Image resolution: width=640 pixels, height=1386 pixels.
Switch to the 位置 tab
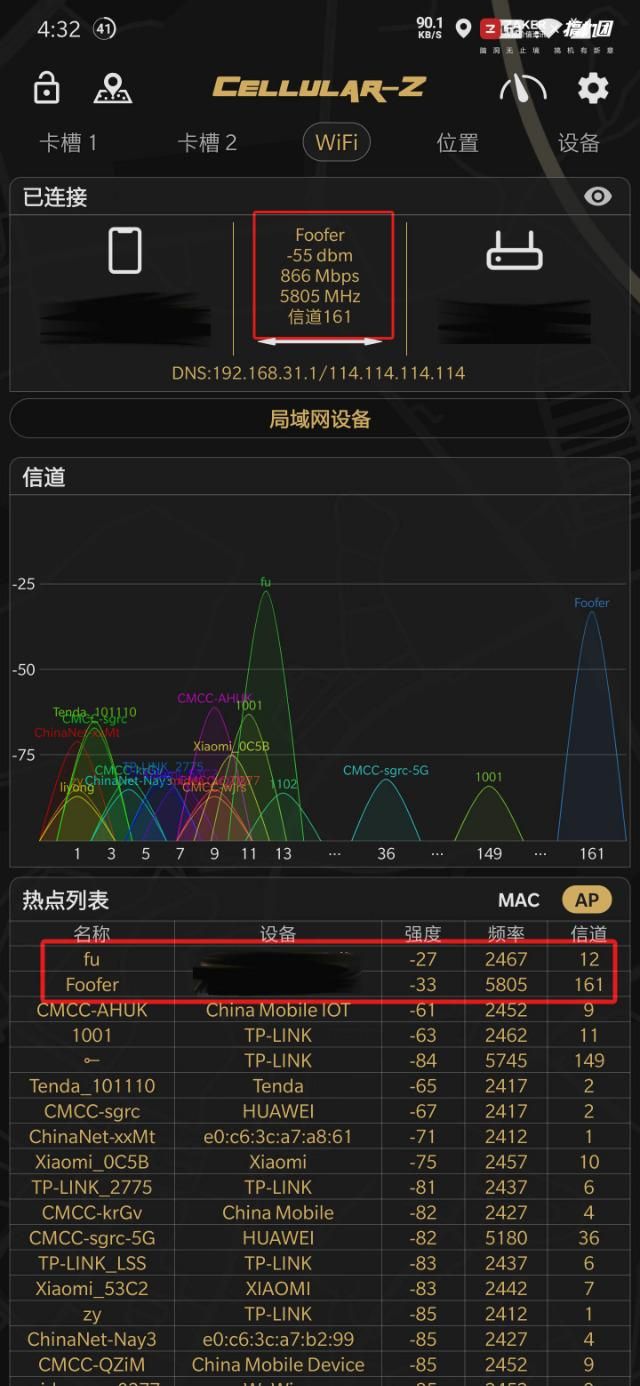pos(458,143)
